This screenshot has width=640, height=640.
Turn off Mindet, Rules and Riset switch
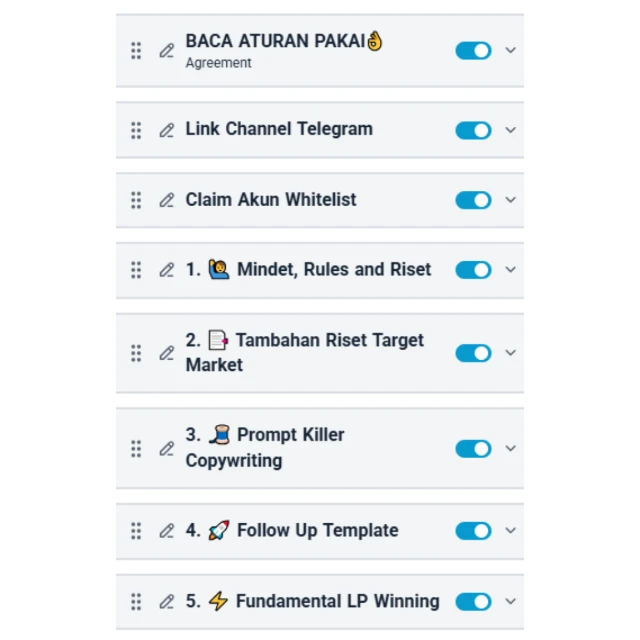pos(473,270)
